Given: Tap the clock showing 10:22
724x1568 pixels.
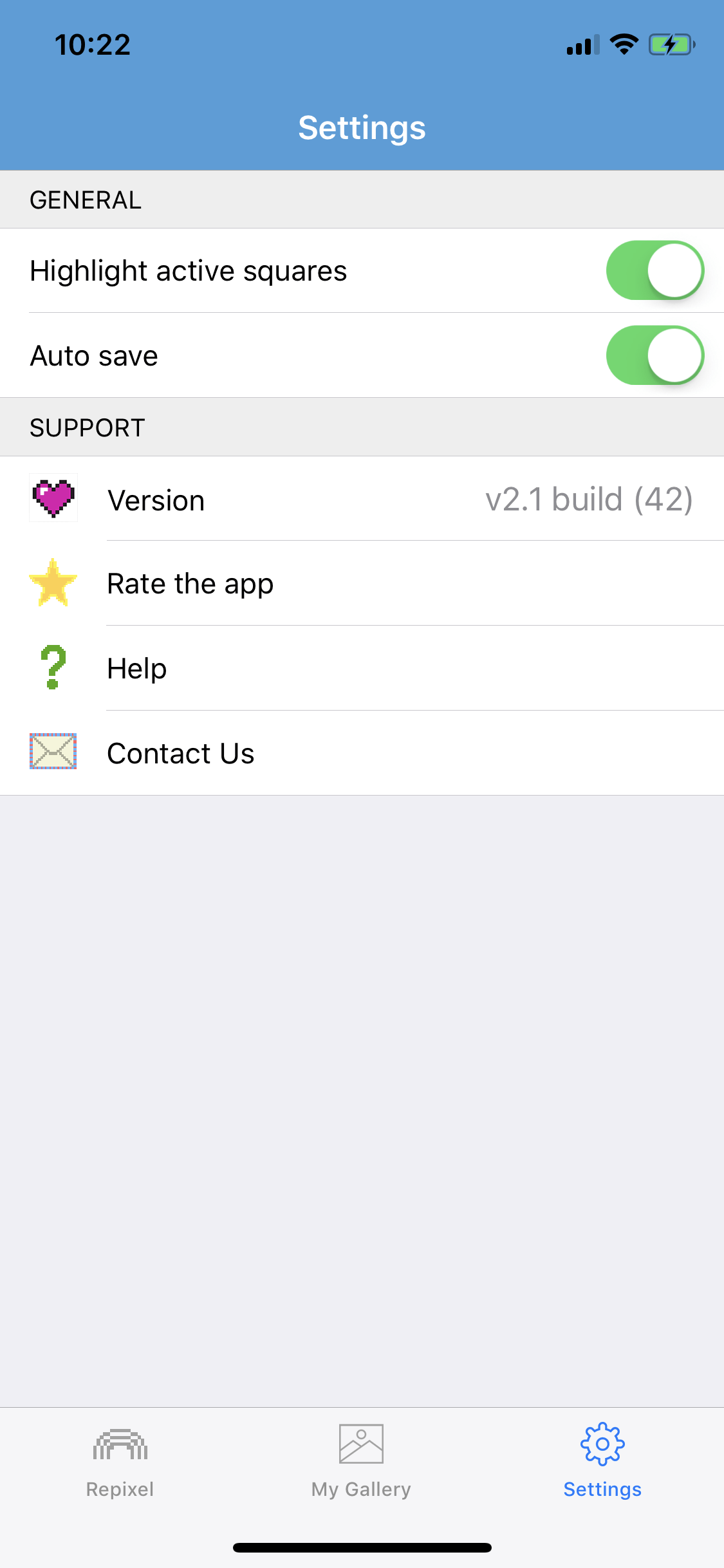Looking at the screenshot, I should click(x=93, y=44).
